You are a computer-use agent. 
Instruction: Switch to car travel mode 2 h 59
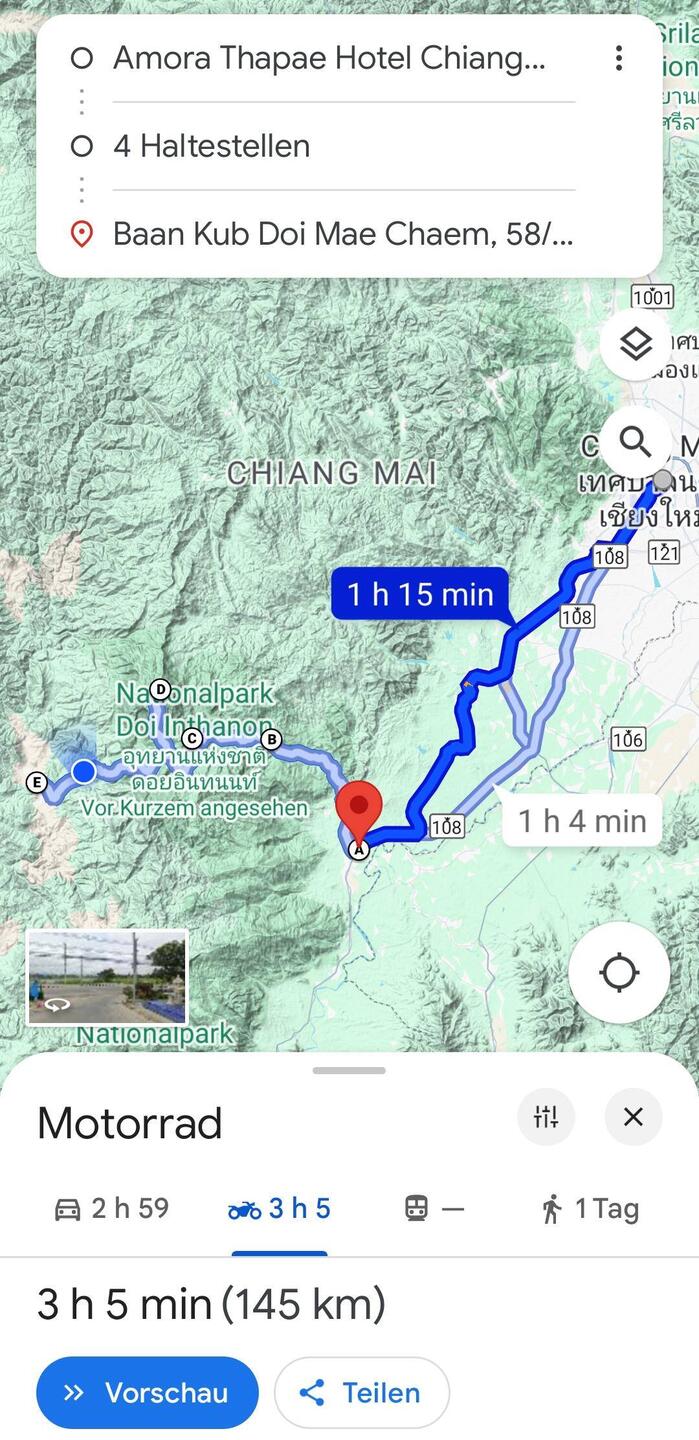pos(111,1209)
